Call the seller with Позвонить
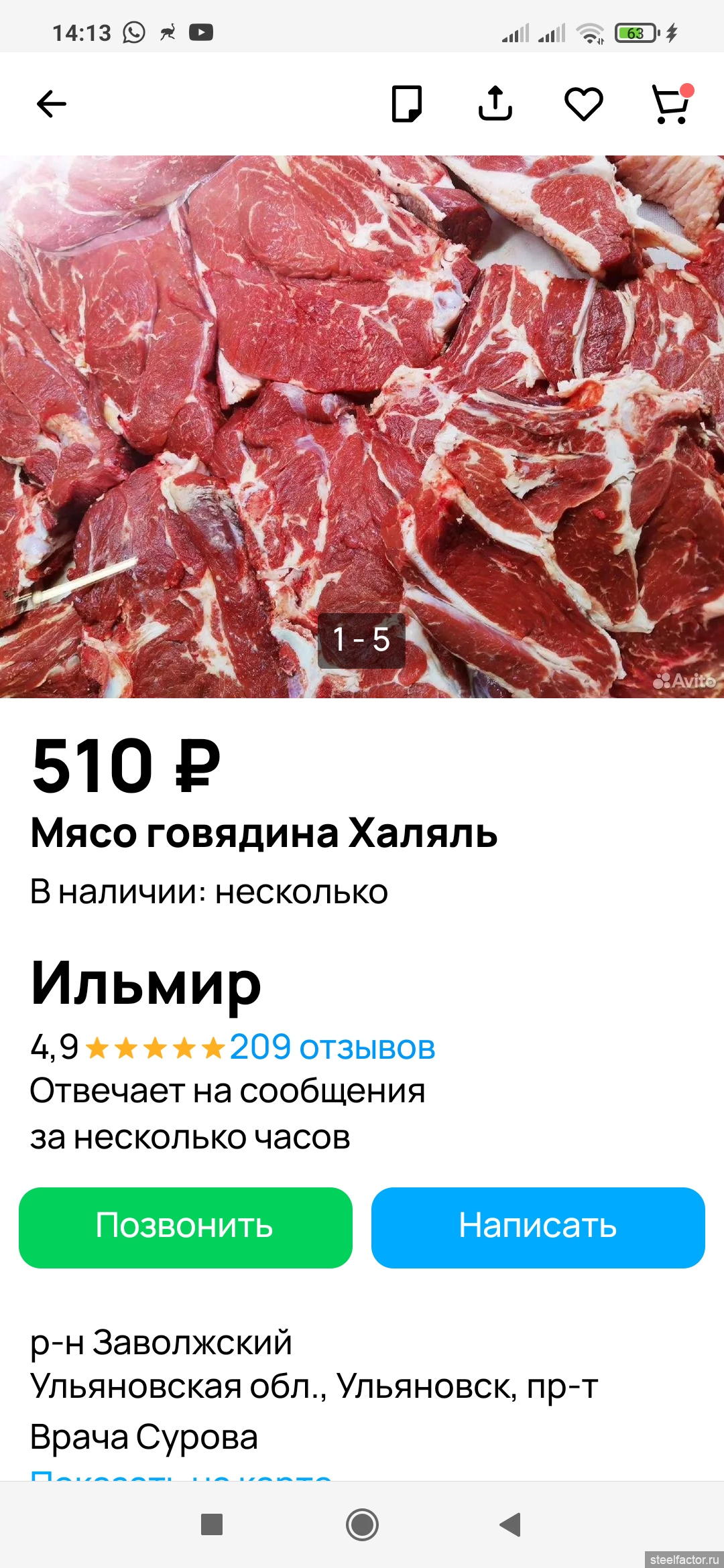The height and width of the screenshot is (1568, 724). click(186, 1228)
